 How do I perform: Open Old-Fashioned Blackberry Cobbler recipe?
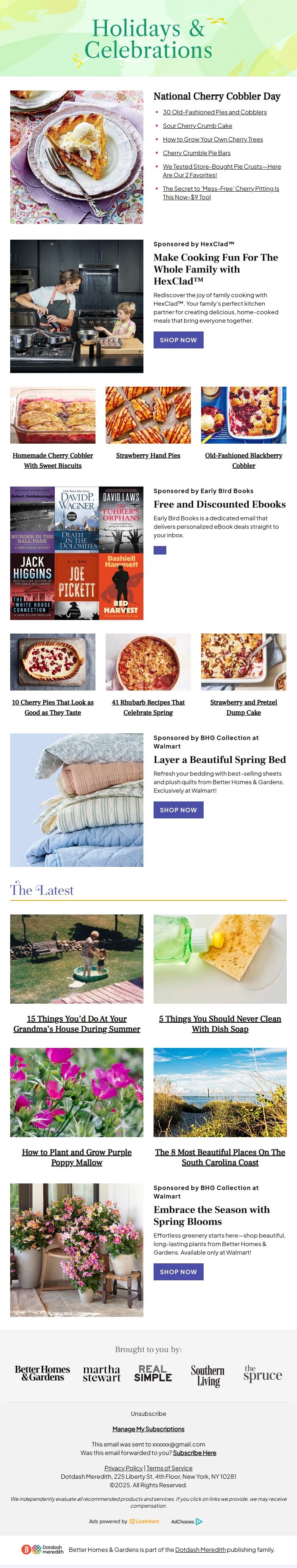tap(244, 460)
